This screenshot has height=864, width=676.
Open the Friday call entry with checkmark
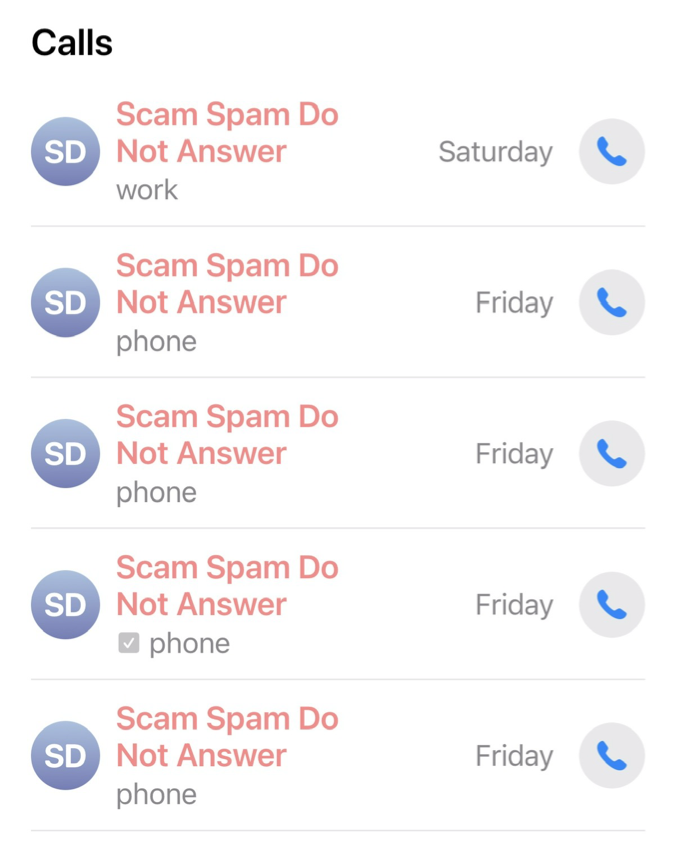pyautogui.click(x=338, y=604)
